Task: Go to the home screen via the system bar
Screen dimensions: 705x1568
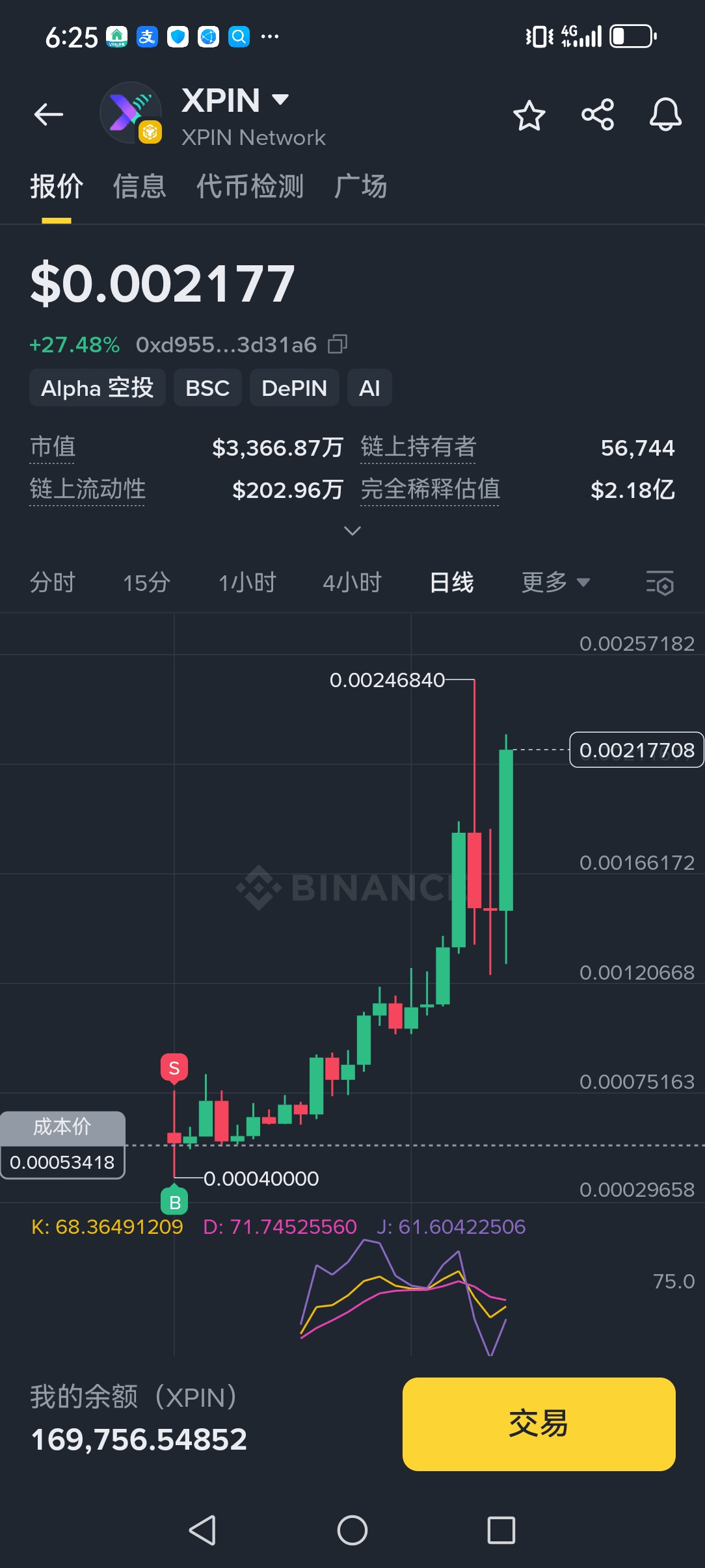Action: pyautogui.click(x=352, y=1530)
